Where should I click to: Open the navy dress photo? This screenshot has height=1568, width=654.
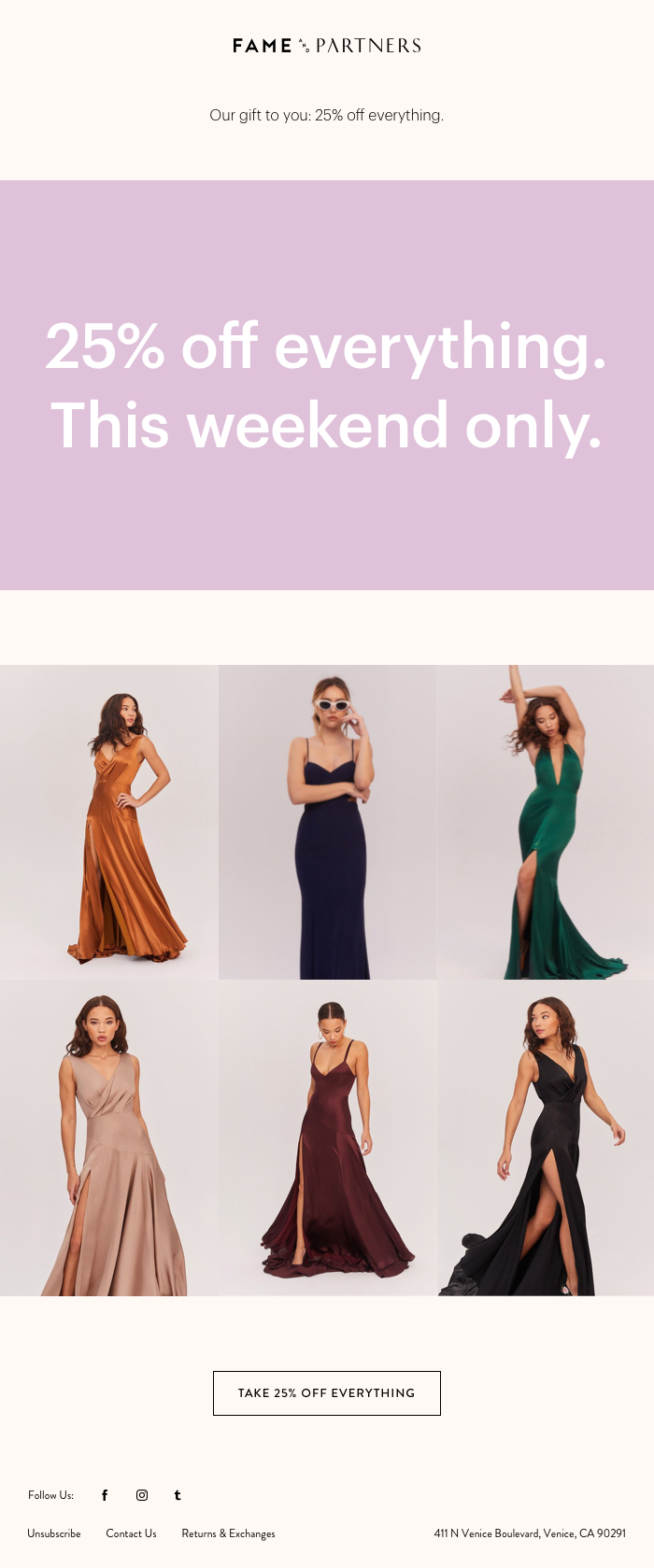(x=327, y=822)
